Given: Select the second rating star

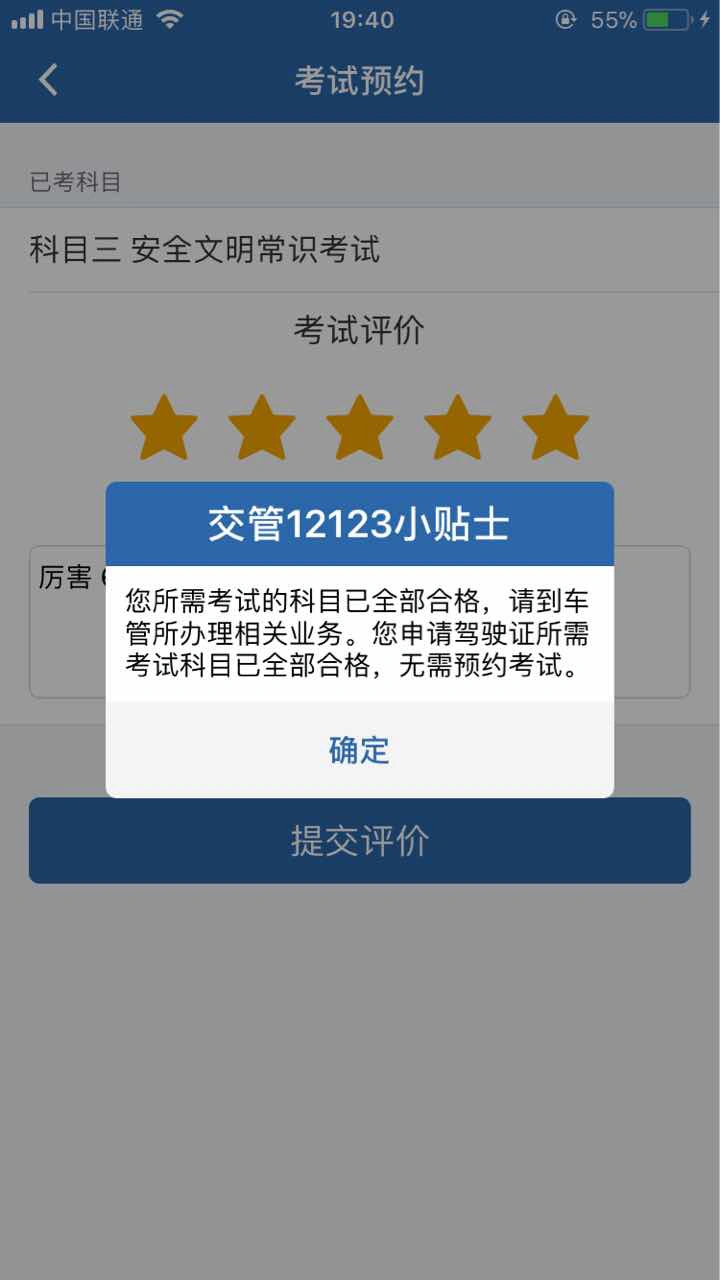Looking at the screenshot, I should 262,427.
